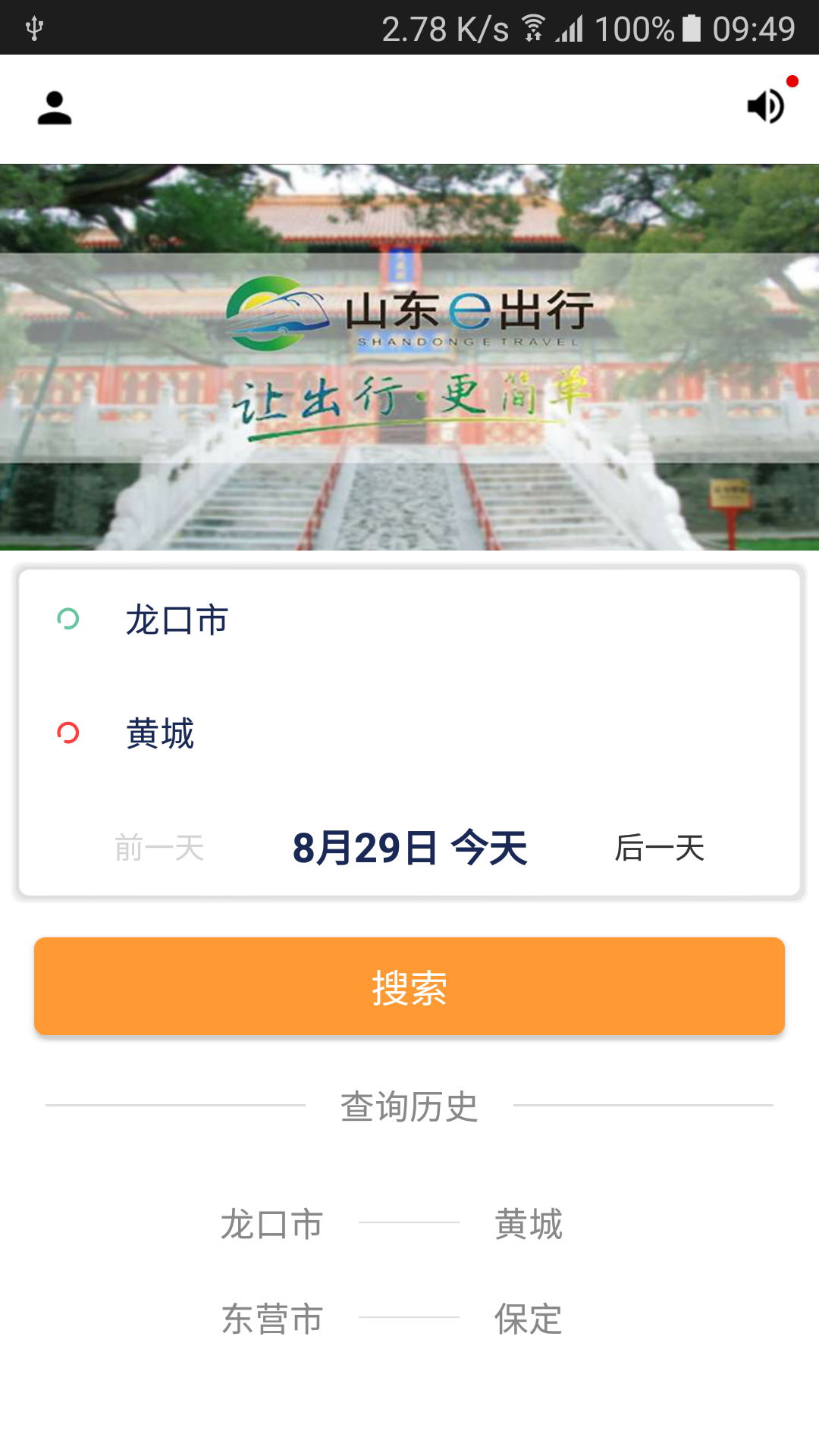Change departure city 龙口市

coord(177,620)
